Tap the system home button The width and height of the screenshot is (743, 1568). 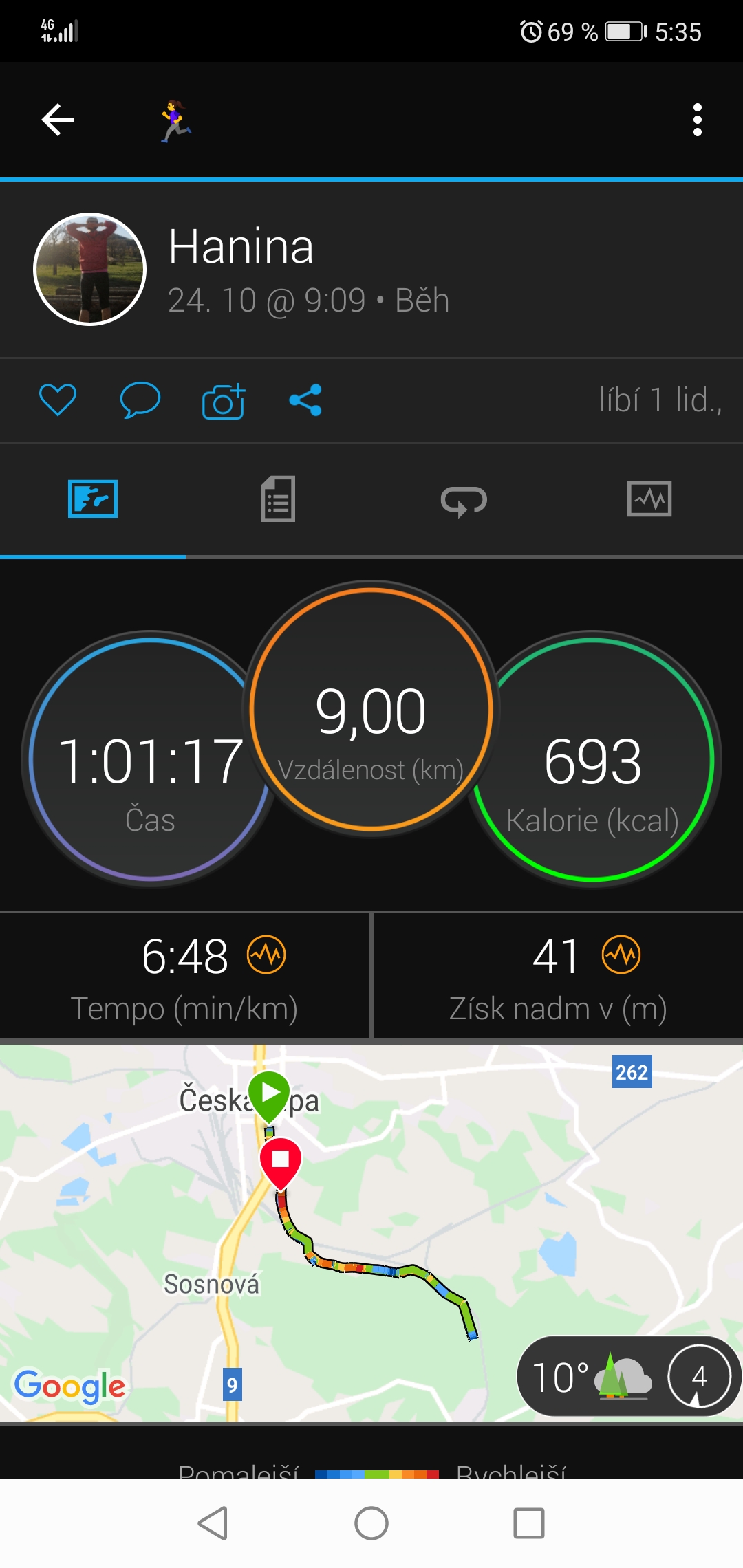pos(371,1523)
